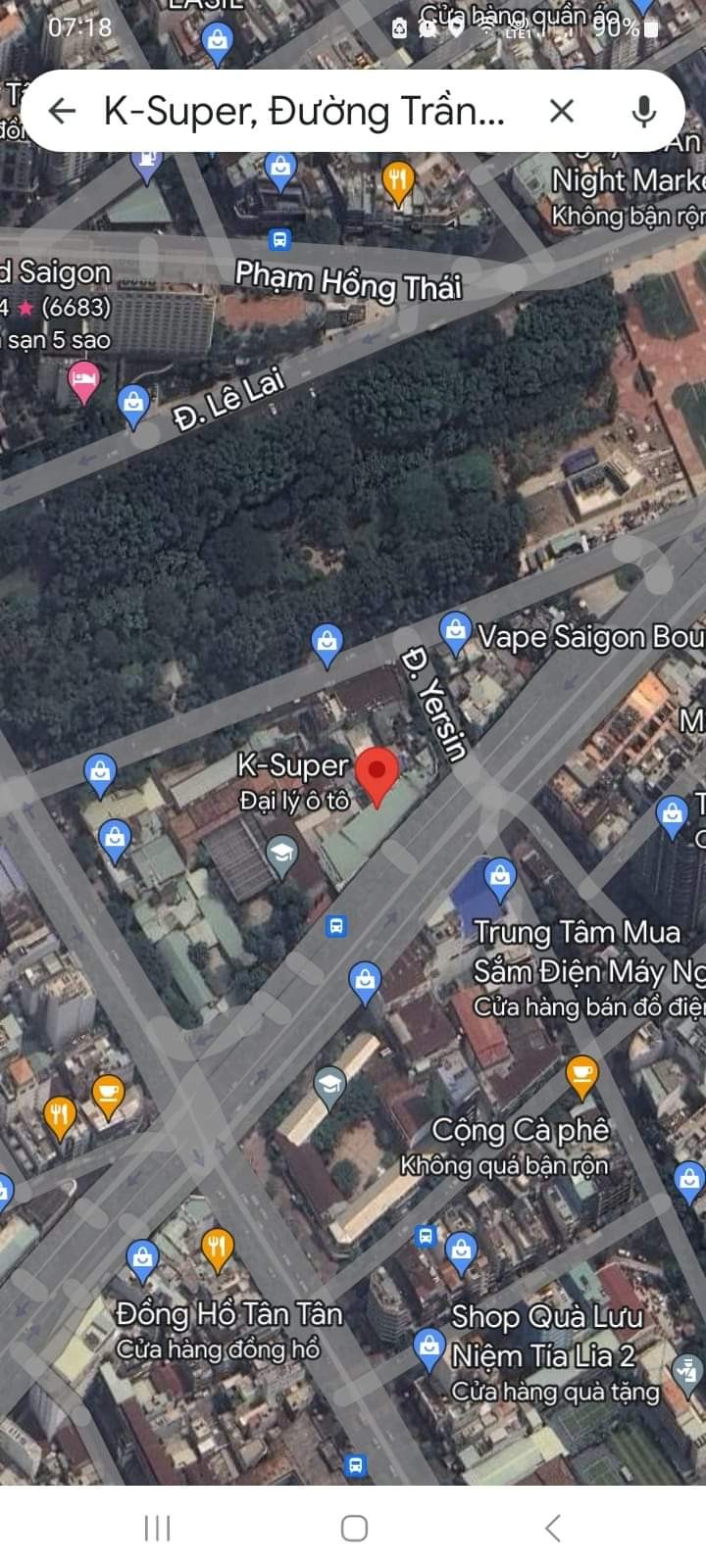Open Đồng Hồ Tân Tân shop marker
706x1568 pixels.
(143, 1261)
